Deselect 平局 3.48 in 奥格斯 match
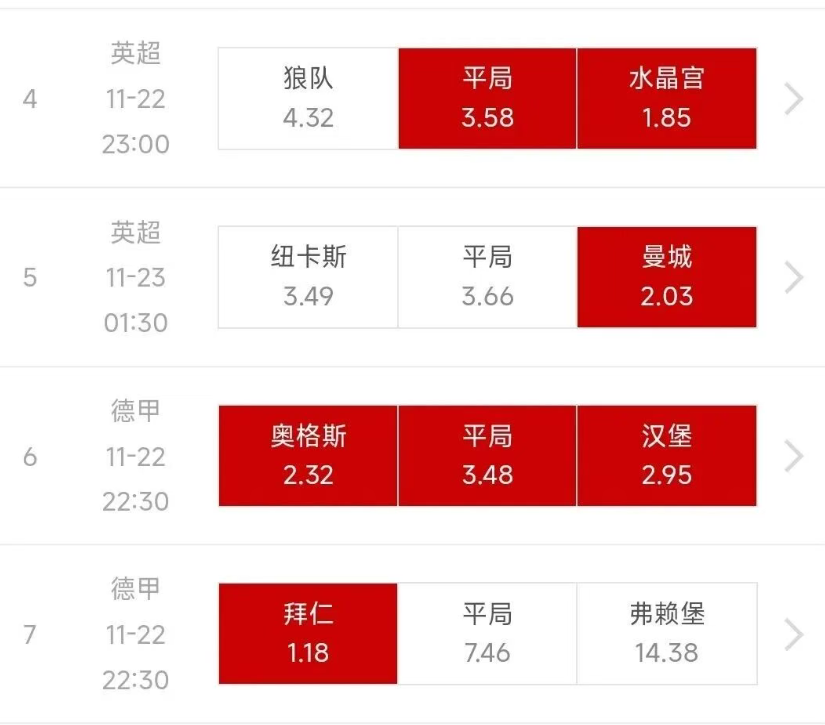Screen dimensions: 825x725 click(x=487, y=455)
